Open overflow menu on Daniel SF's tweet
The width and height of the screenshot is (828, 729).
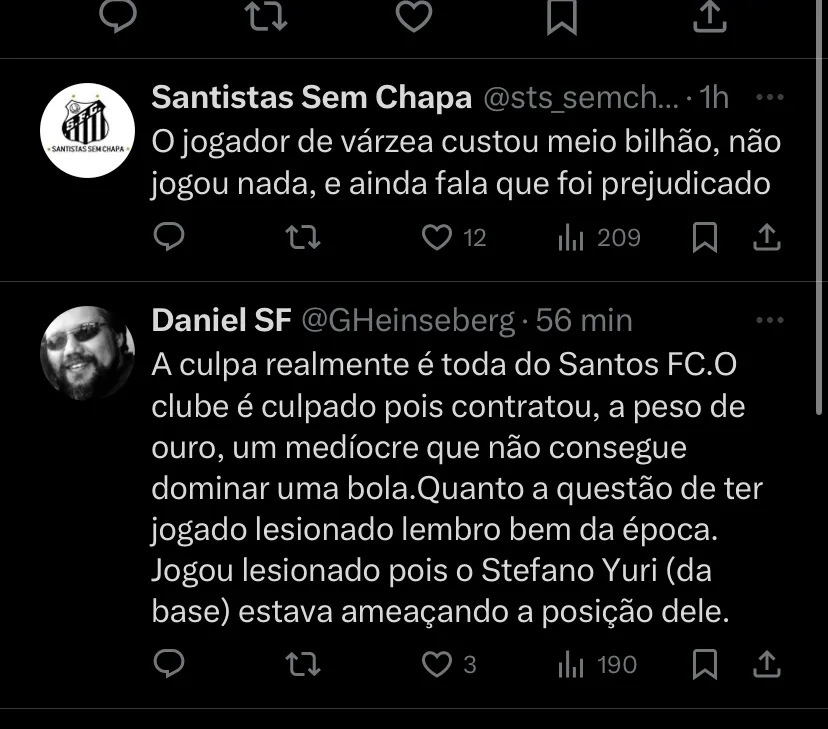[769, 320]
